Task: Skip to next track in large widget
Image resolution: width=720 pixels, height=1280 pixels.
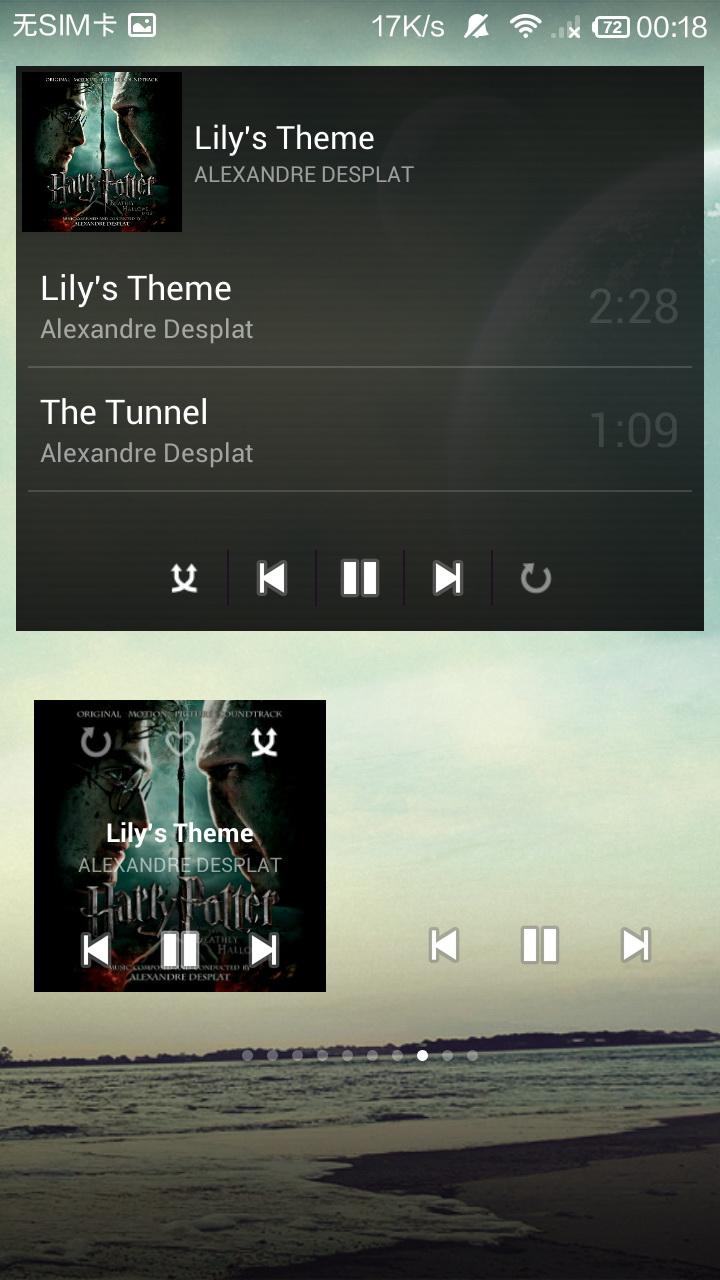Action: [447, 578]
